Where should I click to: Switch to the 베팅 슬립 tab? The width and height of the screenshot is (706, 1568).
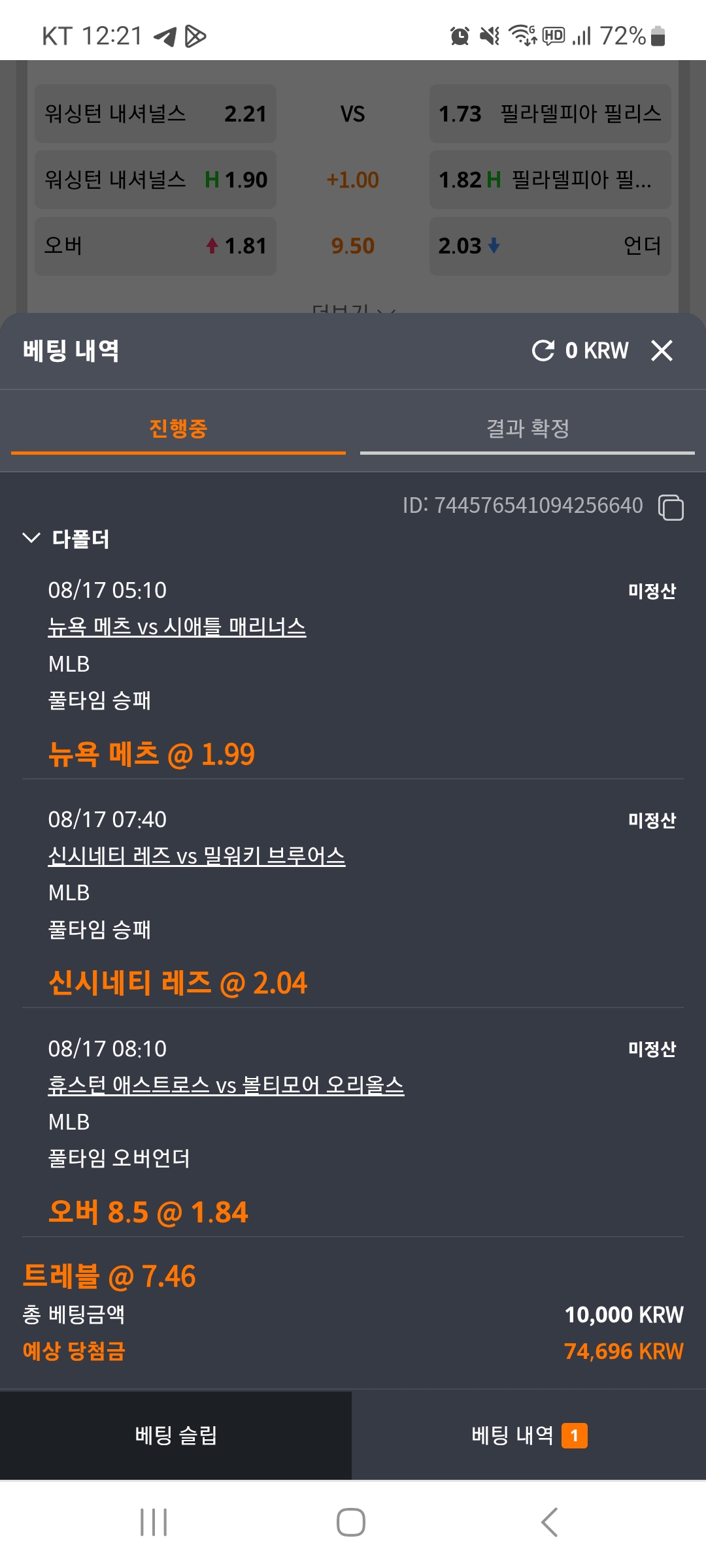click(x=175, y=1435)
